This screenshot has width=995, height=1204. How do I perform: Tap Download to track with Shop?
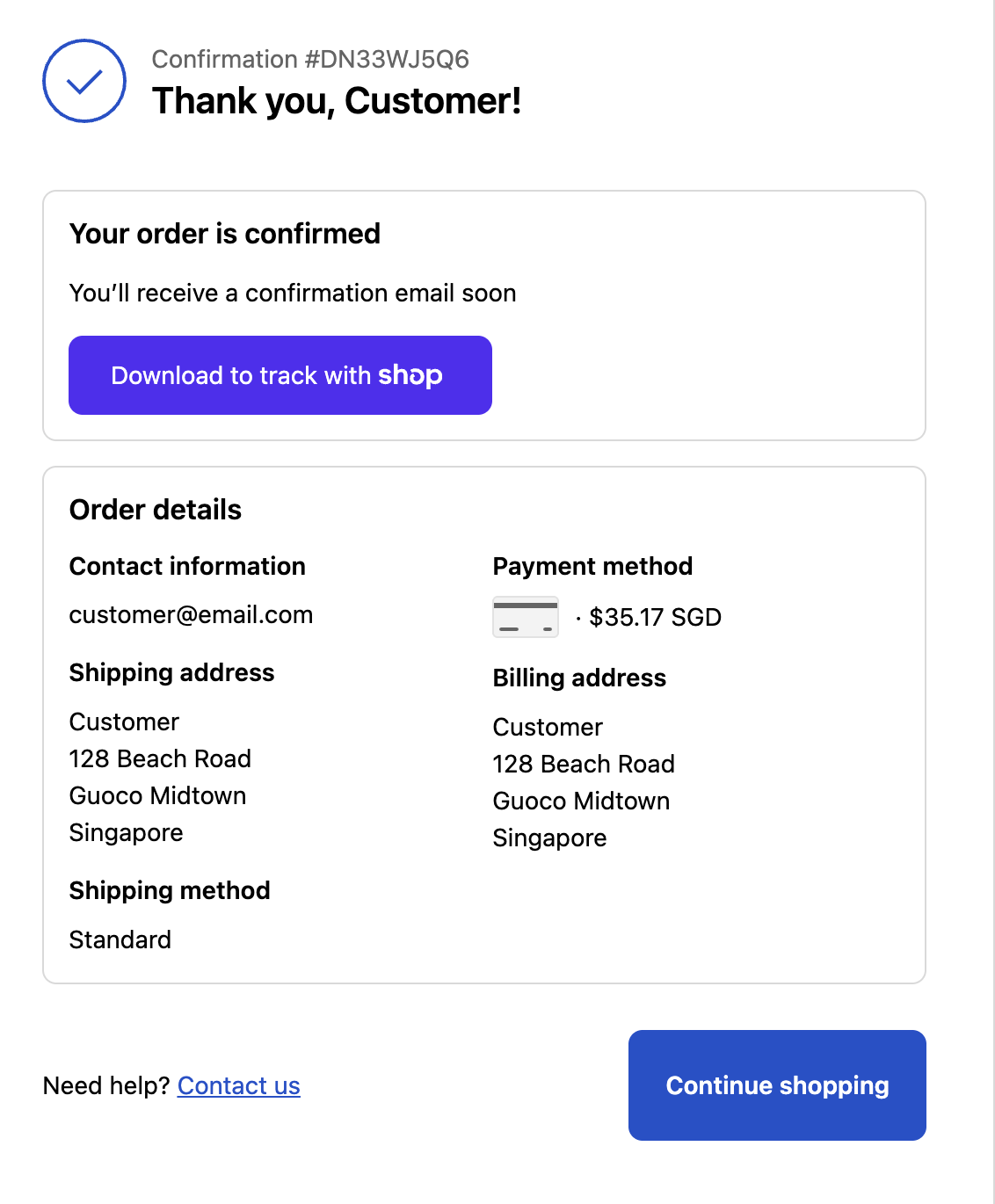click(x=280, y=375)
